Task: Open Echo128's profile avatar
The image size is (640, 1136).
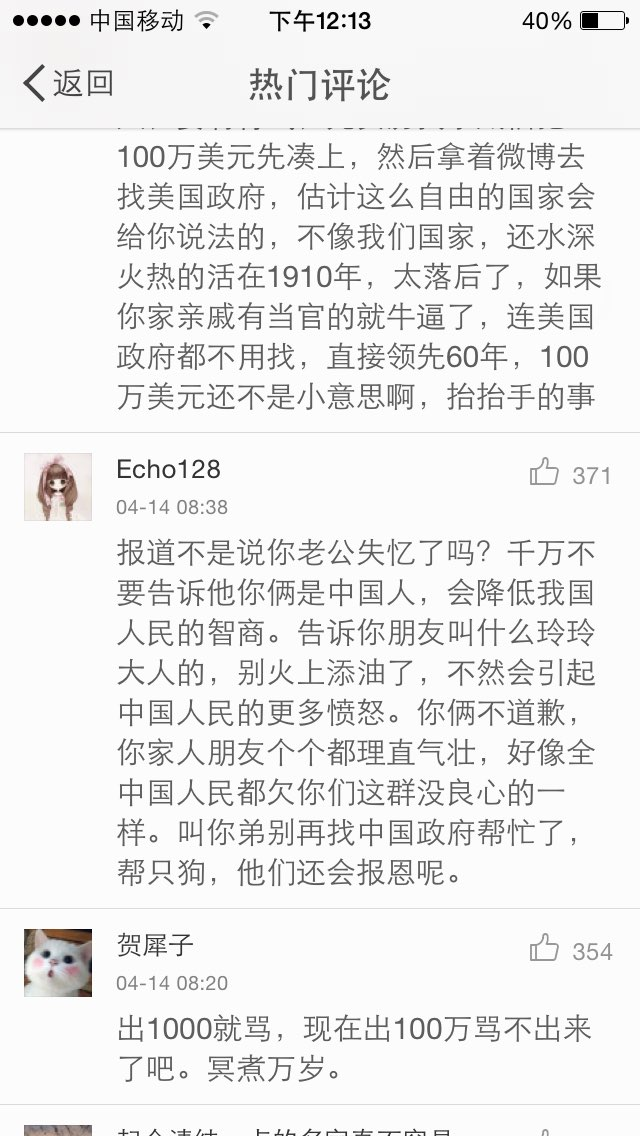Action: tap(58, 487)
